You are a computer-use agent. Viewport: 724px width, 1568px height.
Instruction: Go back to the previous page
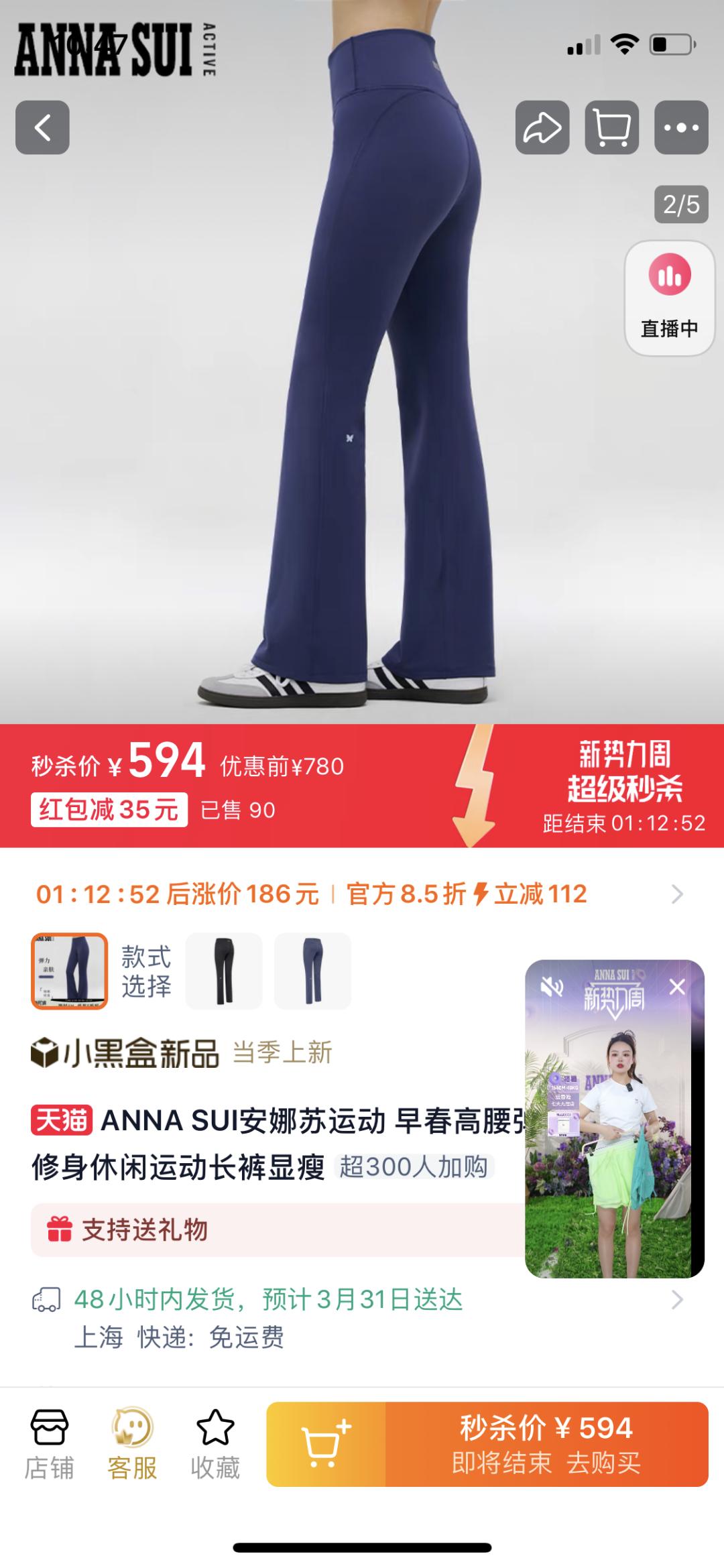point(42,127)
